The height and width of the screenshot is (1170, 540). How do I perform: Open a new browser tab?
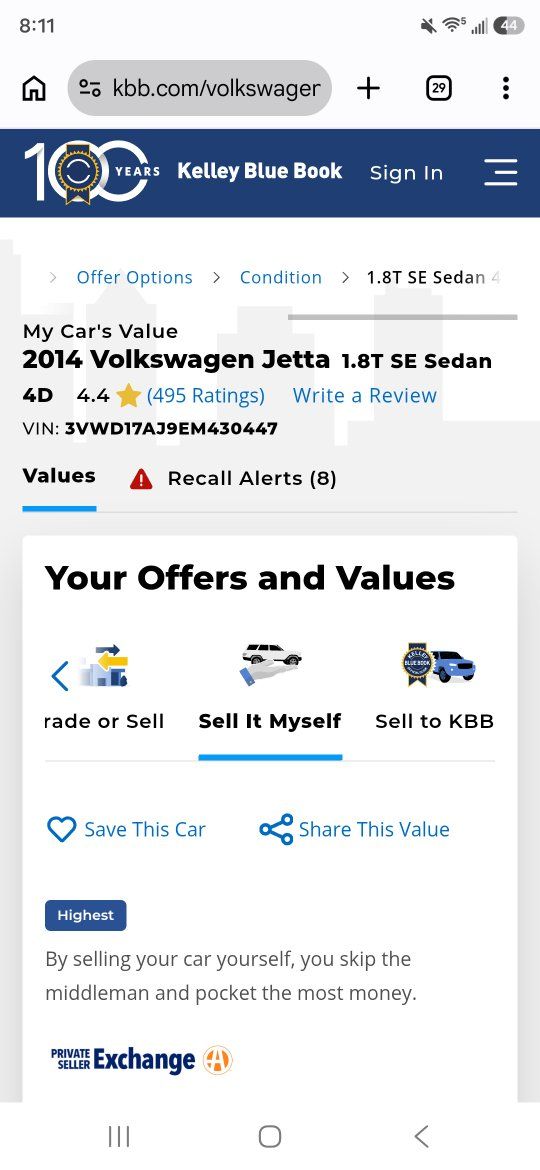(x=368, y=88)
